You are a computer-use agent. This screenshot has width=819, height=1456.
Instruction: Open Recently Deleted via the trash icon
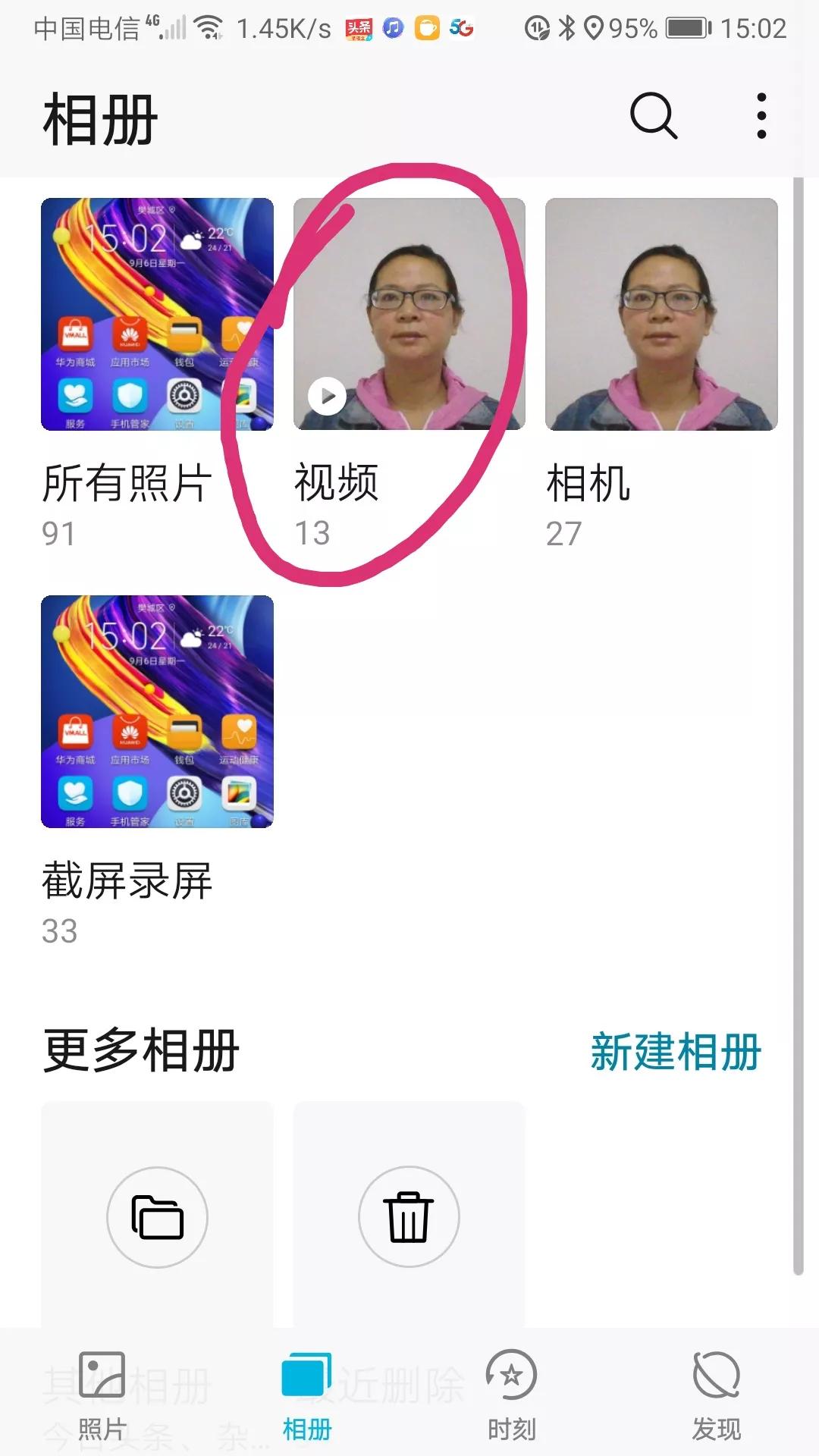point(409,1215)
